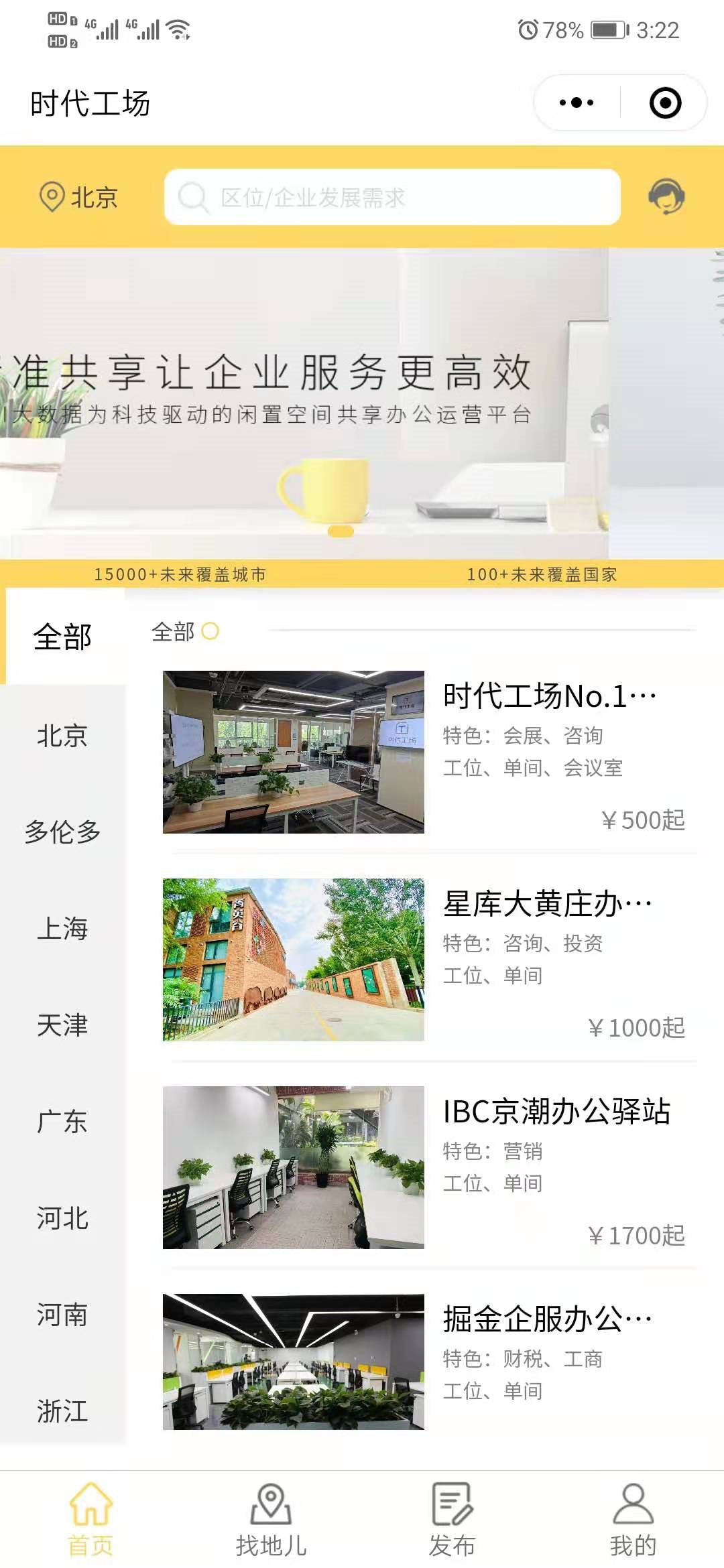Screen dimensions: 724x1568
Task: Select 北京 in the region sidebar
Action: pos(62,736)
